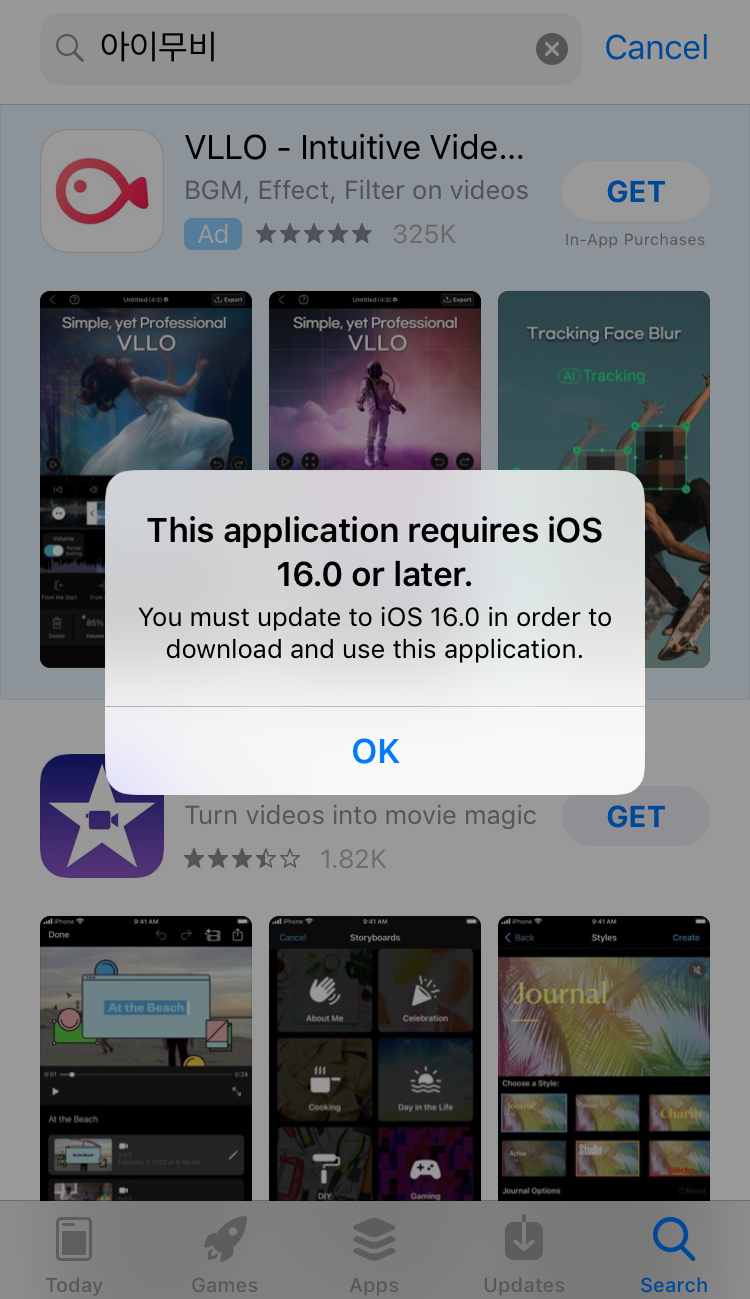Tap the search field with 아이무비

coord(310,48)
